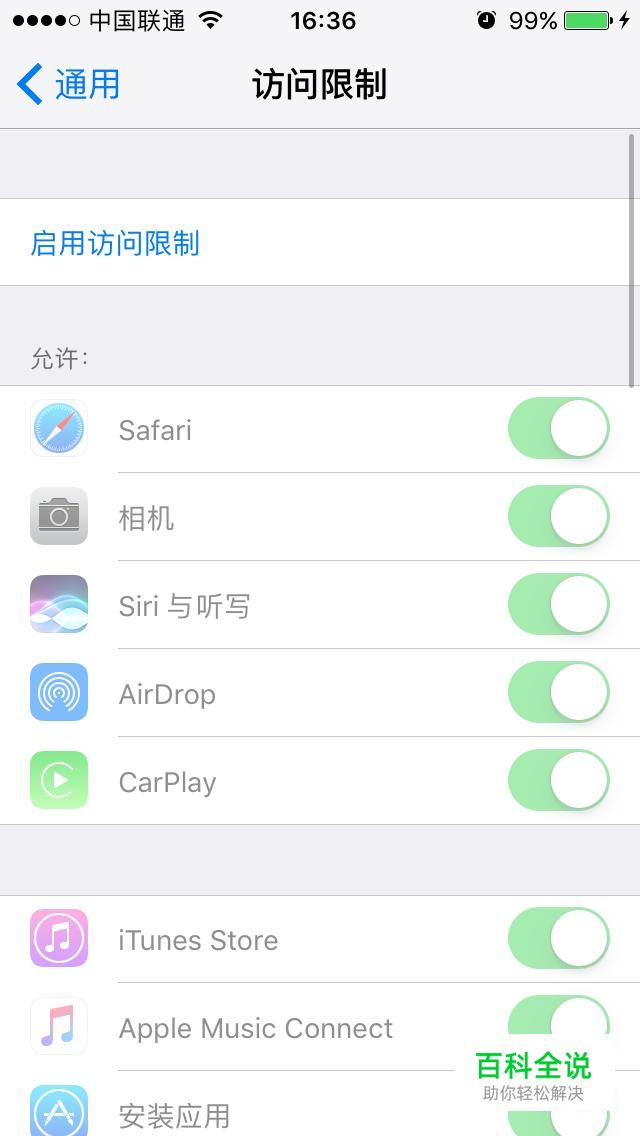The image size is (640, 1136).
Task: Tap 启用访问限制 to enable restrictions
Action: 320,243
